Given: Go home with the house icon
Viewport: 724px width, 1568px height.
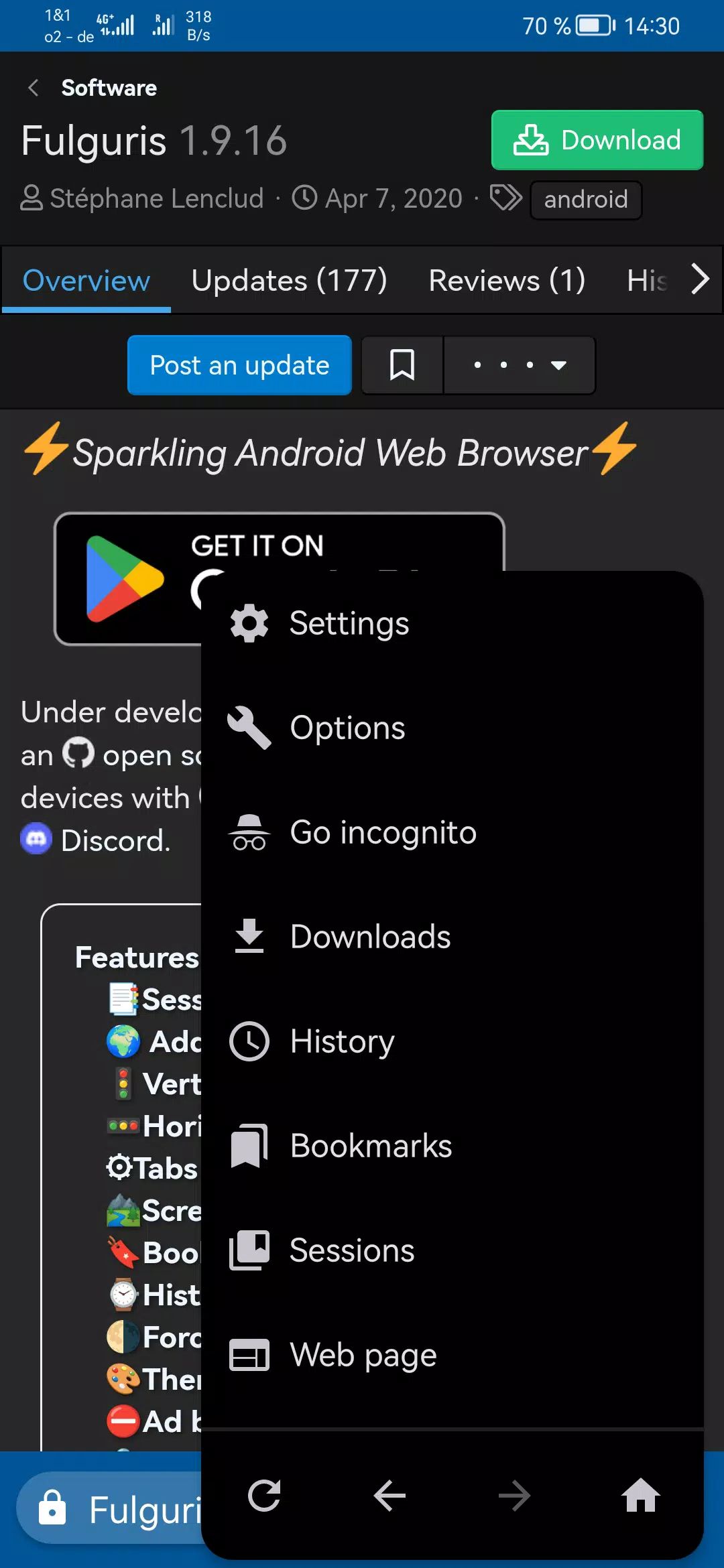Looking at the screenshot, I should (641, 1496).
